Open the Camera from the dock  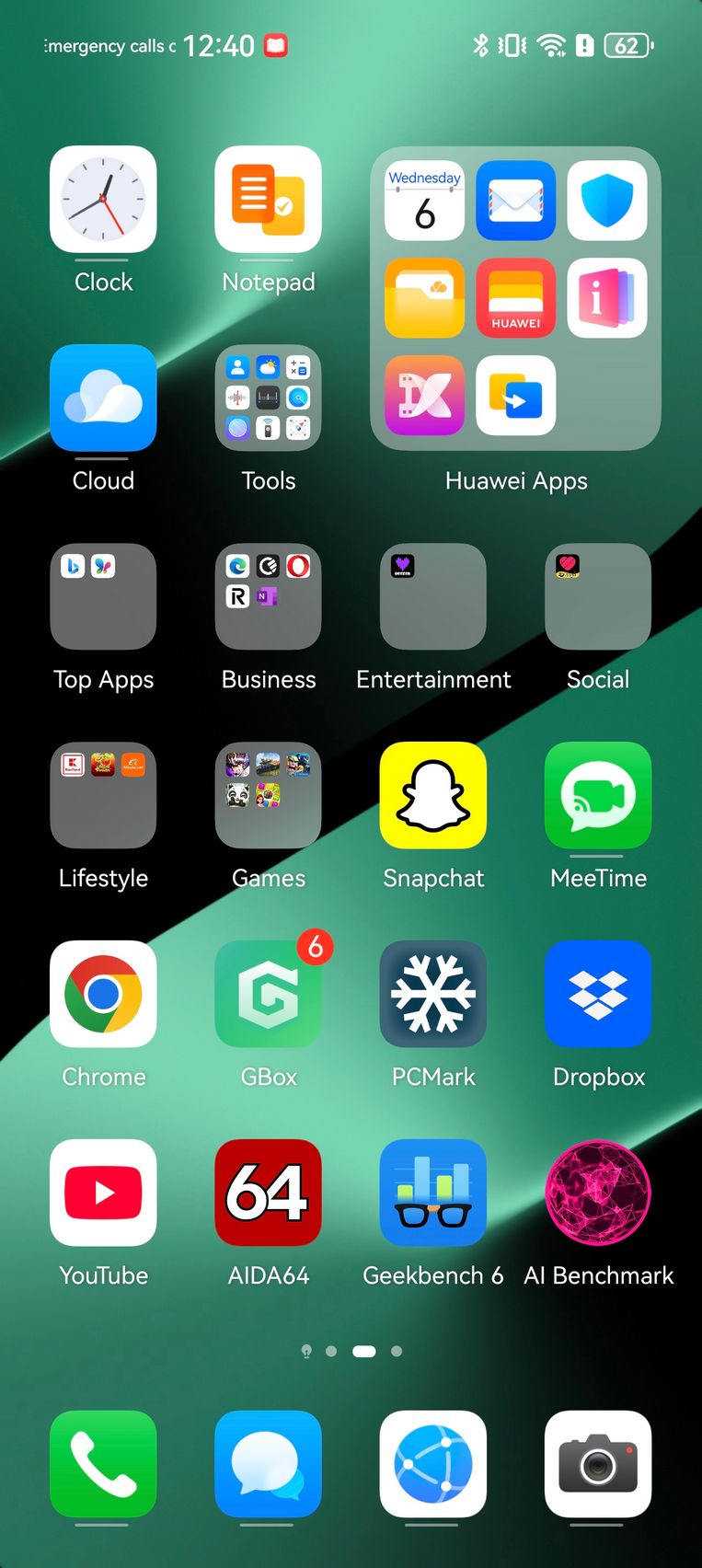pyautogui.click(x=598, y=1464)
